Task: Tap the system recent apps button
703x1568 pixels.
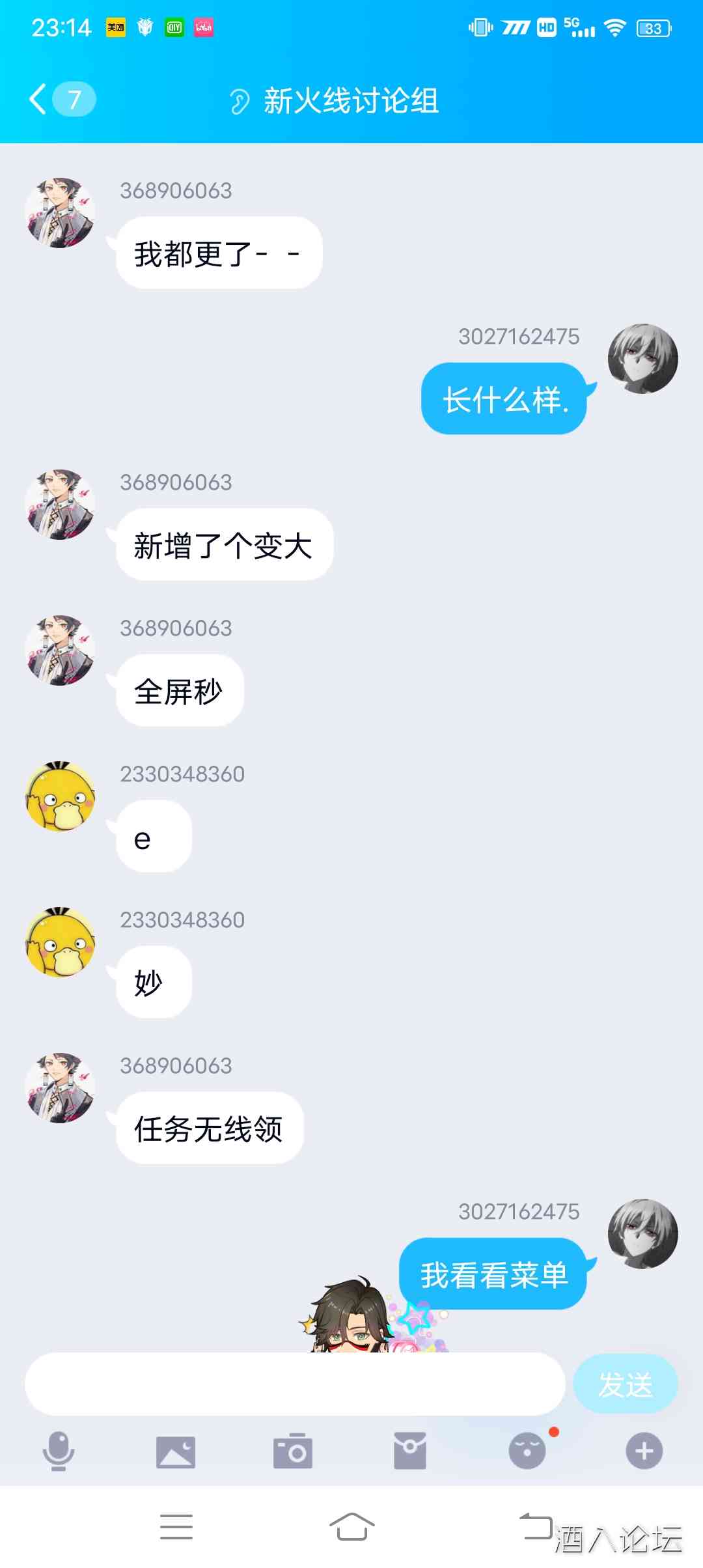Action: click(176, 1527)
